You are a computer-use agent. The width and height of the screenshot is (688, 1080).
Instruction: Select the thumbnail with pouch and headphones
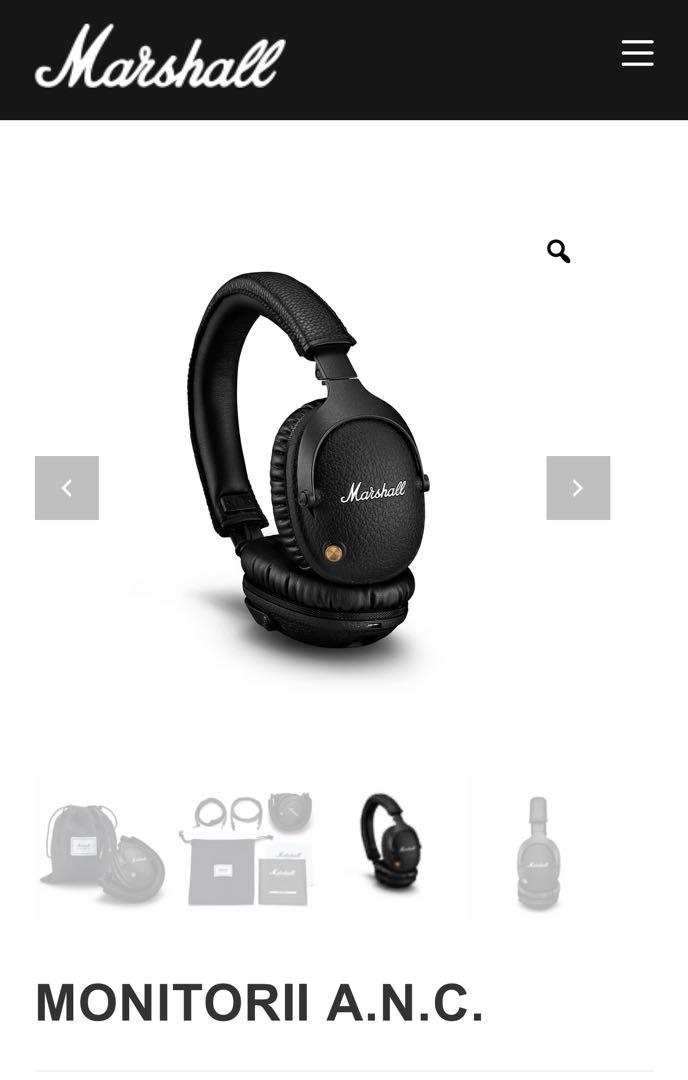[103, 848]
